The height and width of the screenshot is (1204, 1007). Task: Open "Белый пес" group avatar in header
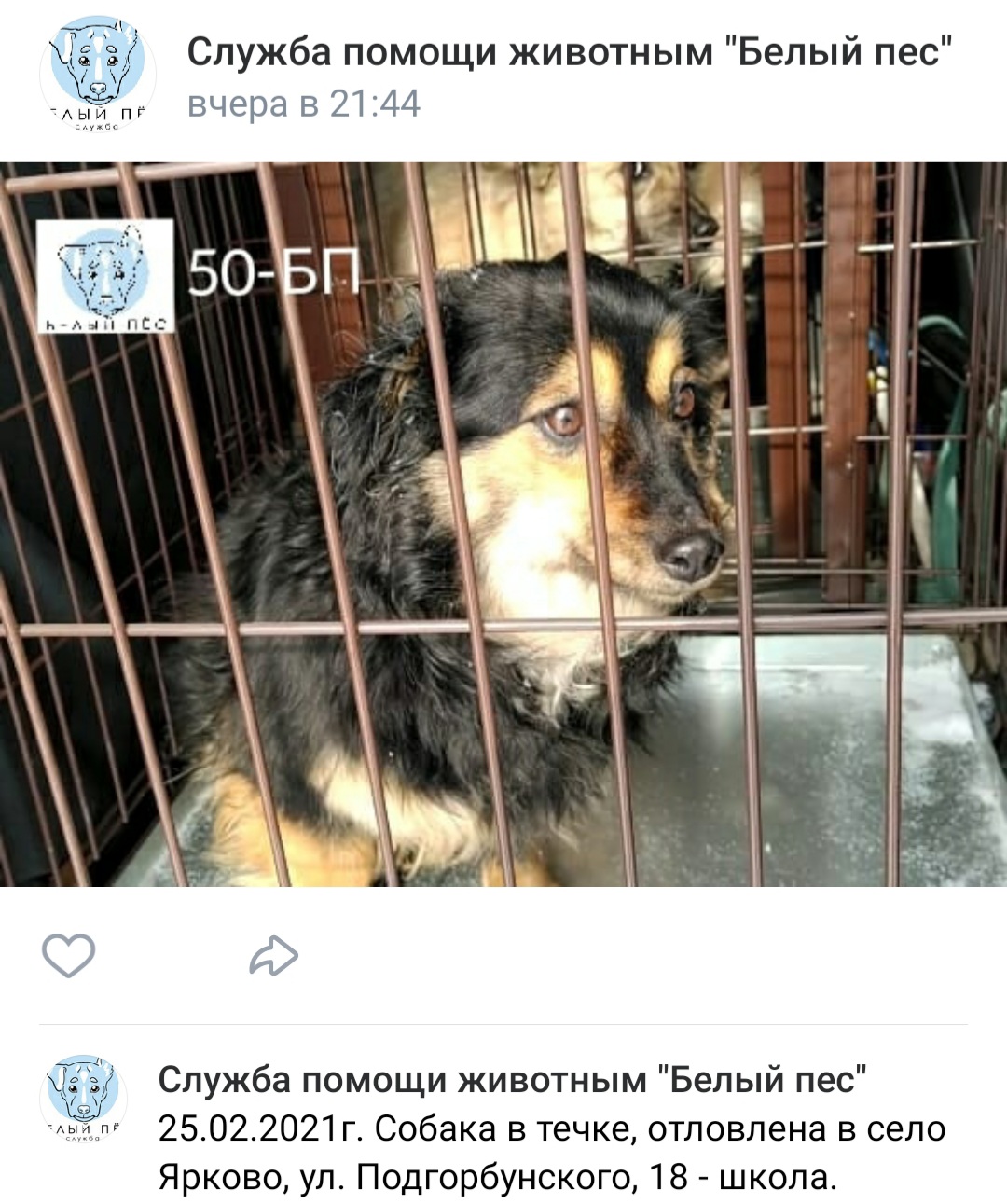pos(97,73)
